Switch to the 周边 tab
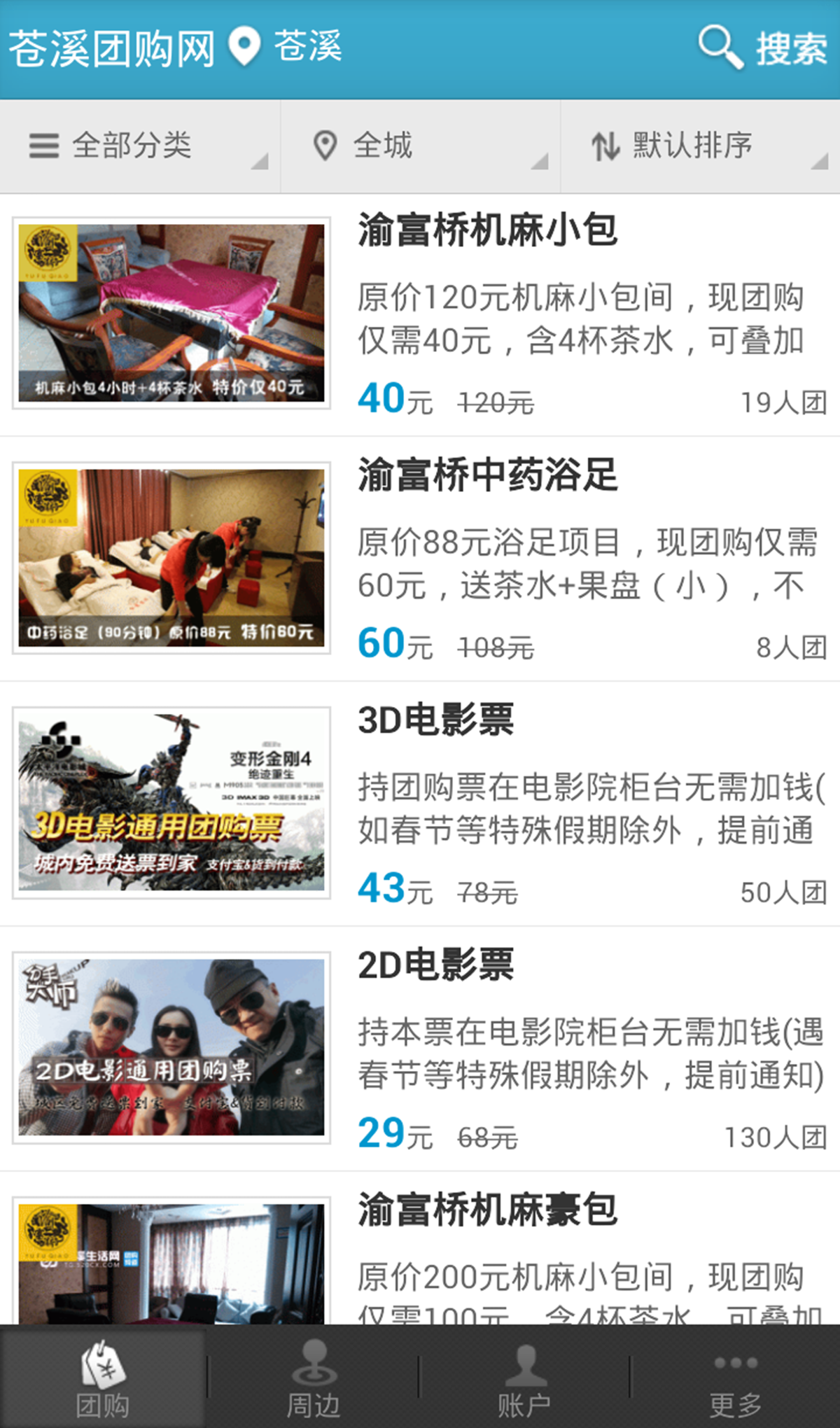The image size is (840, 1428). pyautogui.click(x=314, y=1377)
